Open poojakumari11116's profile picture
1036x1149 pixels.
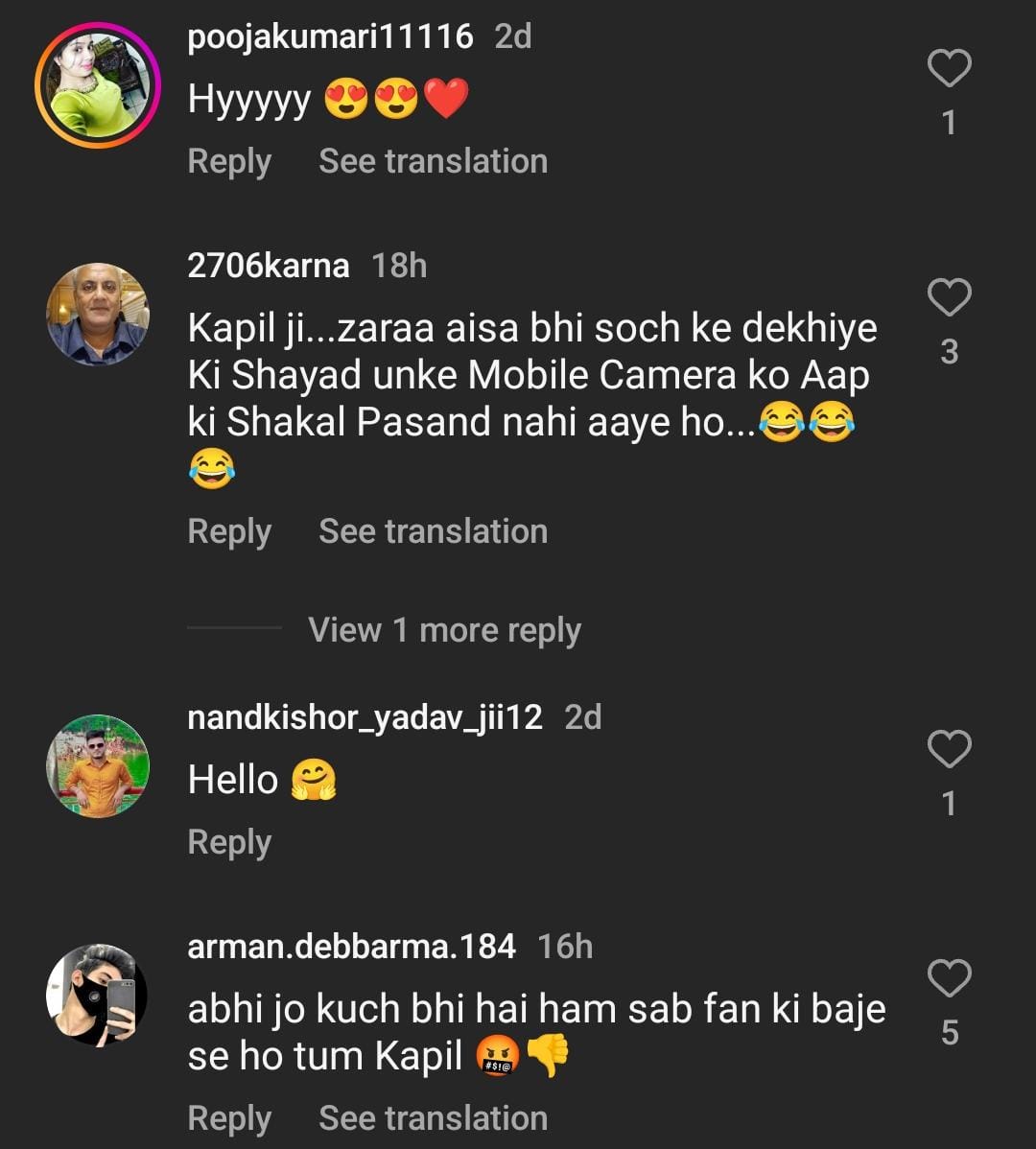pos(97,84)
